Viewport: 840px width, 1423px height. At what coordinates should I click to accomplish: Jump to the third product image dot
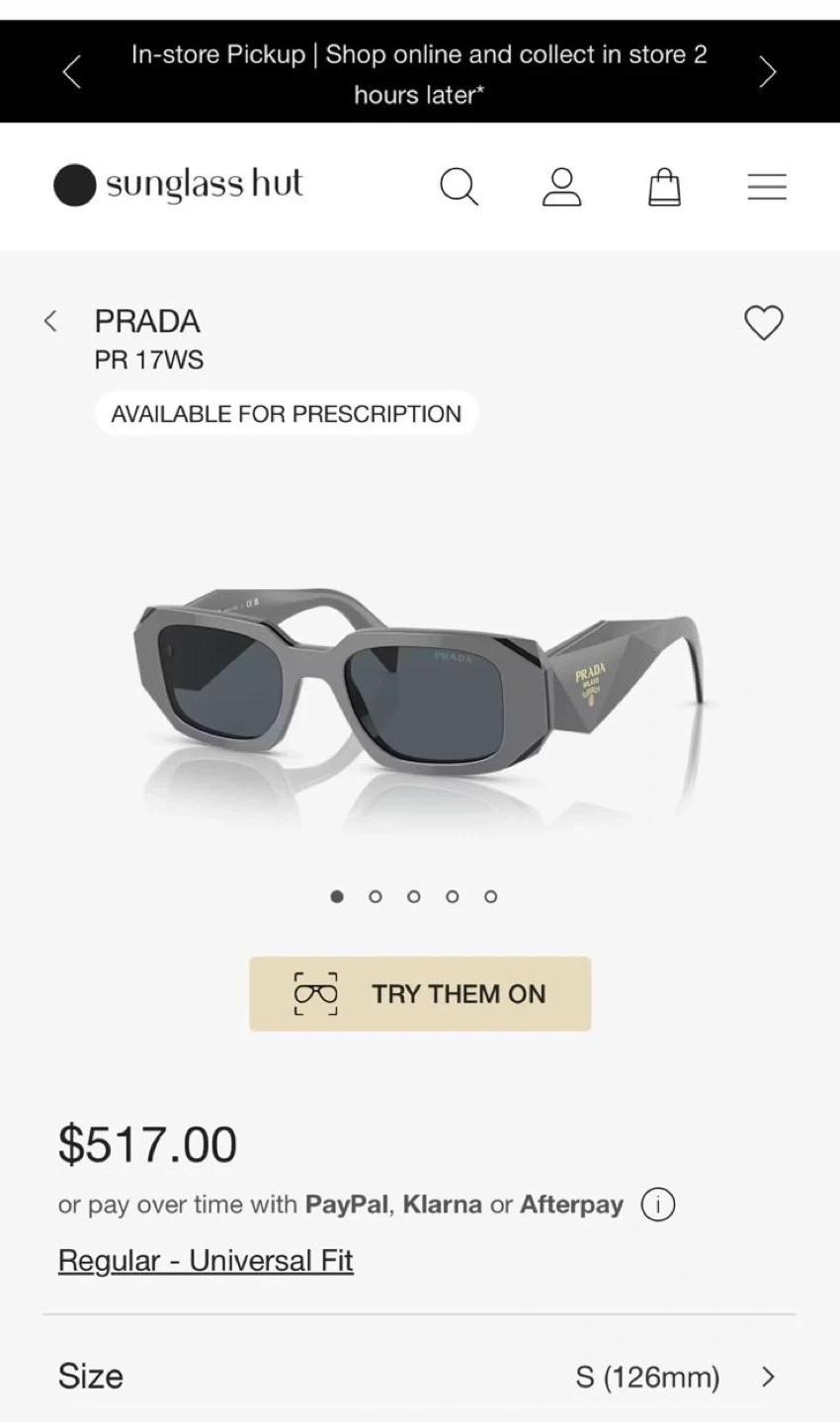click(x=413, y=896)
